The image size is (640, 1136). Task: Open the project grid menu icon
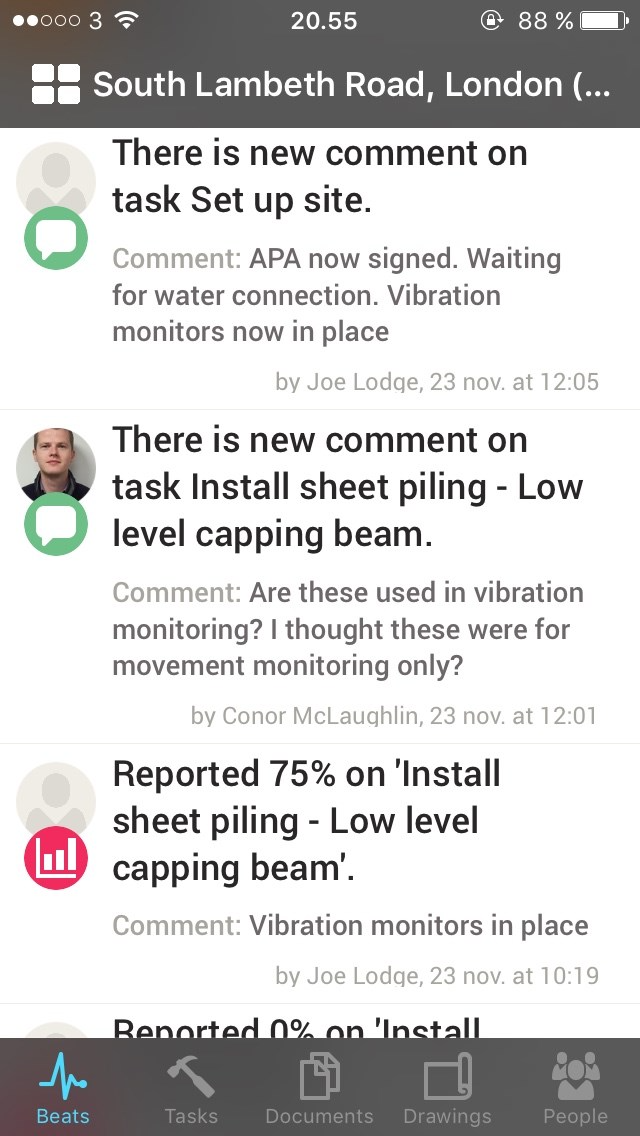[x=56, y=84]
